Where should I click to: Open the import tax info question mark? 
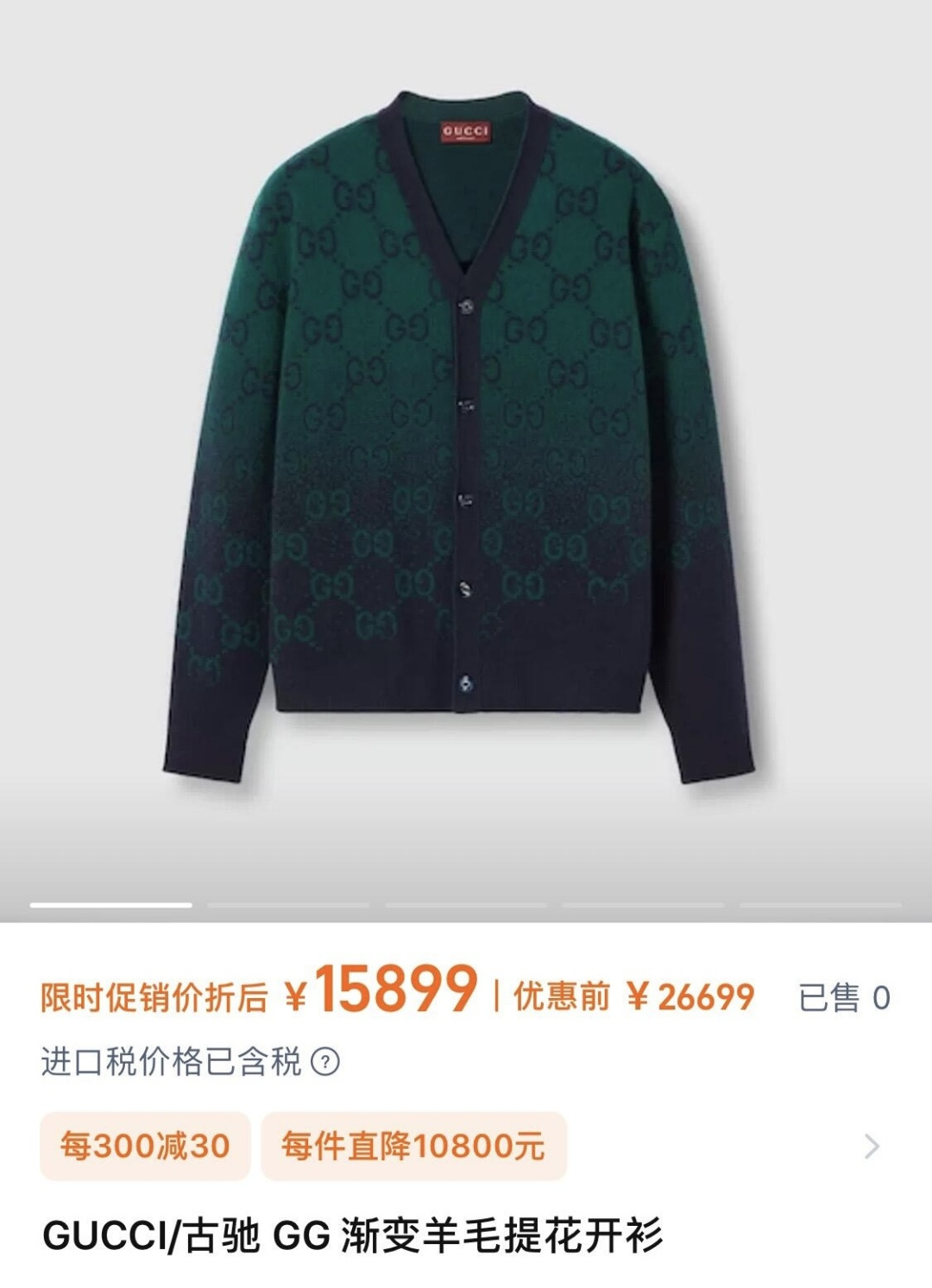(324, 1062)
